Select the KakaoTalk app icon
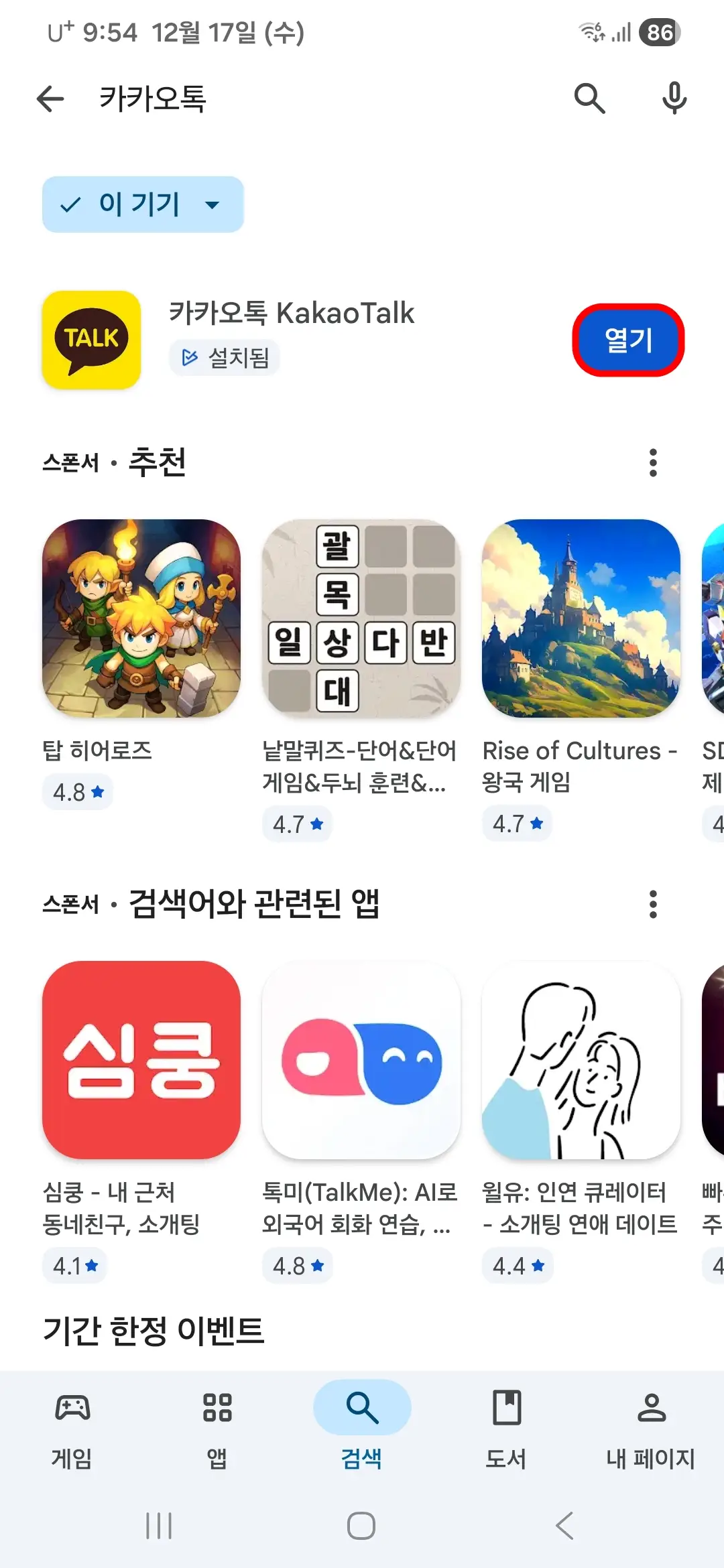 [x=91, y=340]
